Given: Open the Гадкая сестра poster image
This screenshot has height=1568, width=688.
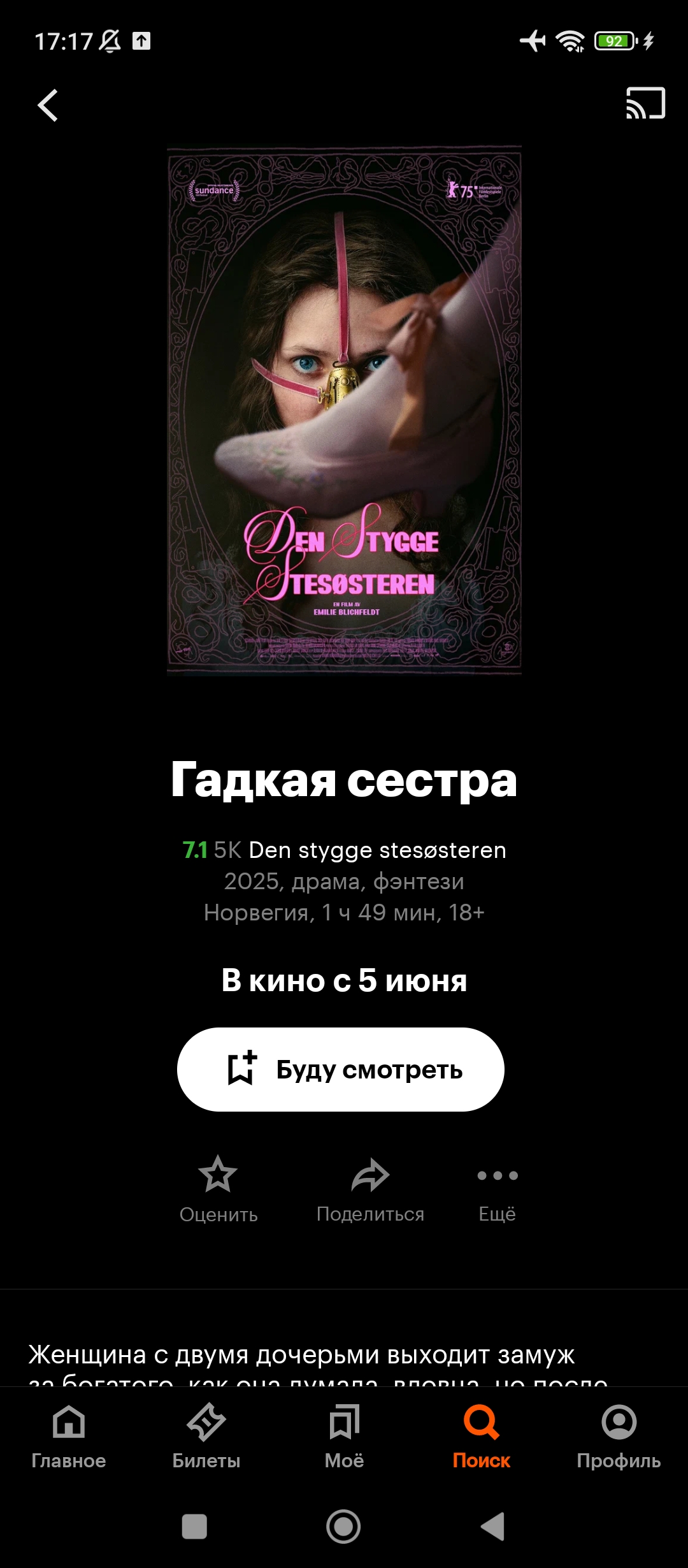Looking at the screenshot, I should click(344, 410).
